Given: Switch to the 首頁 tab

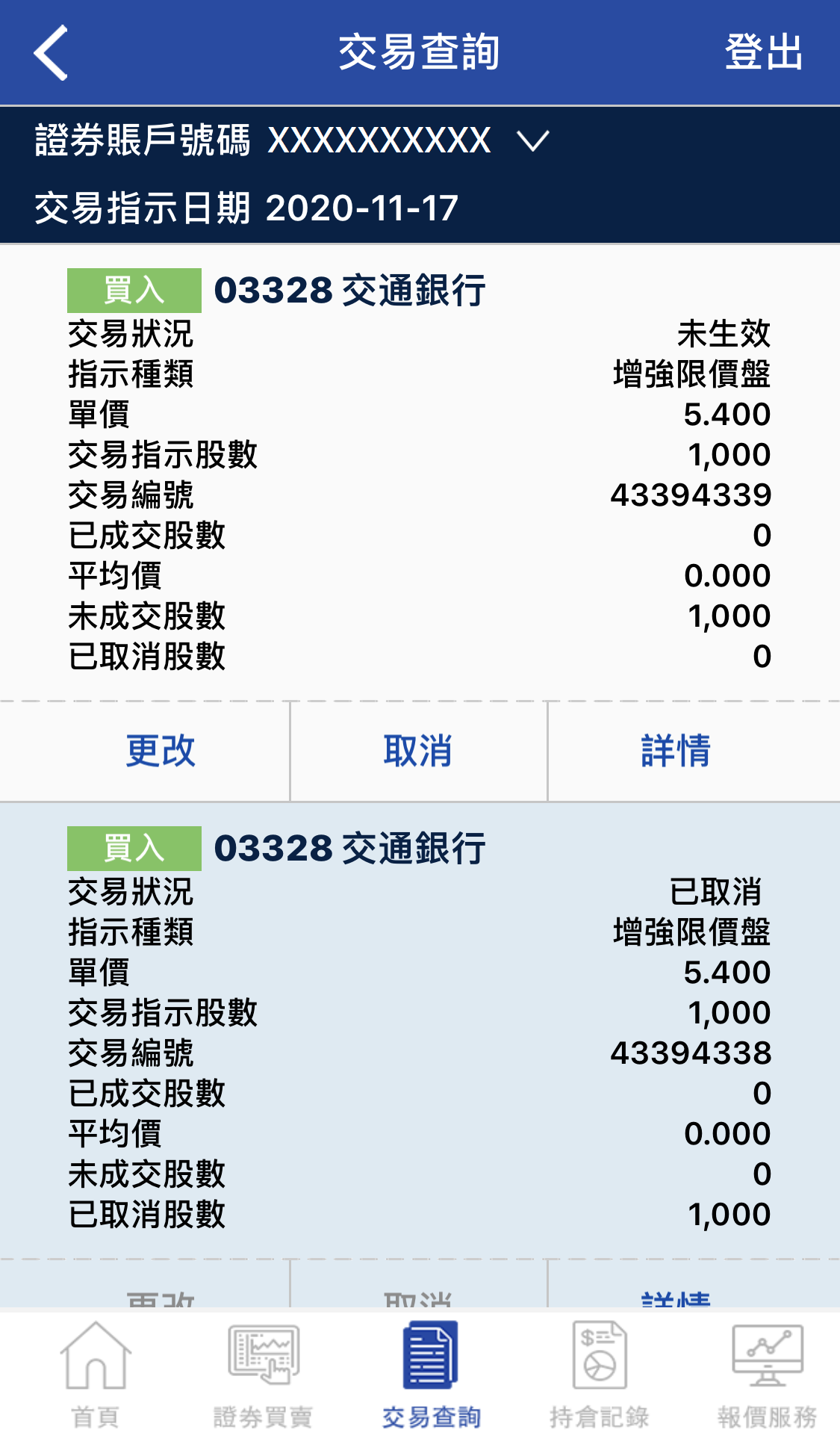Looking at the screenshot, I should pos(95,1375).
